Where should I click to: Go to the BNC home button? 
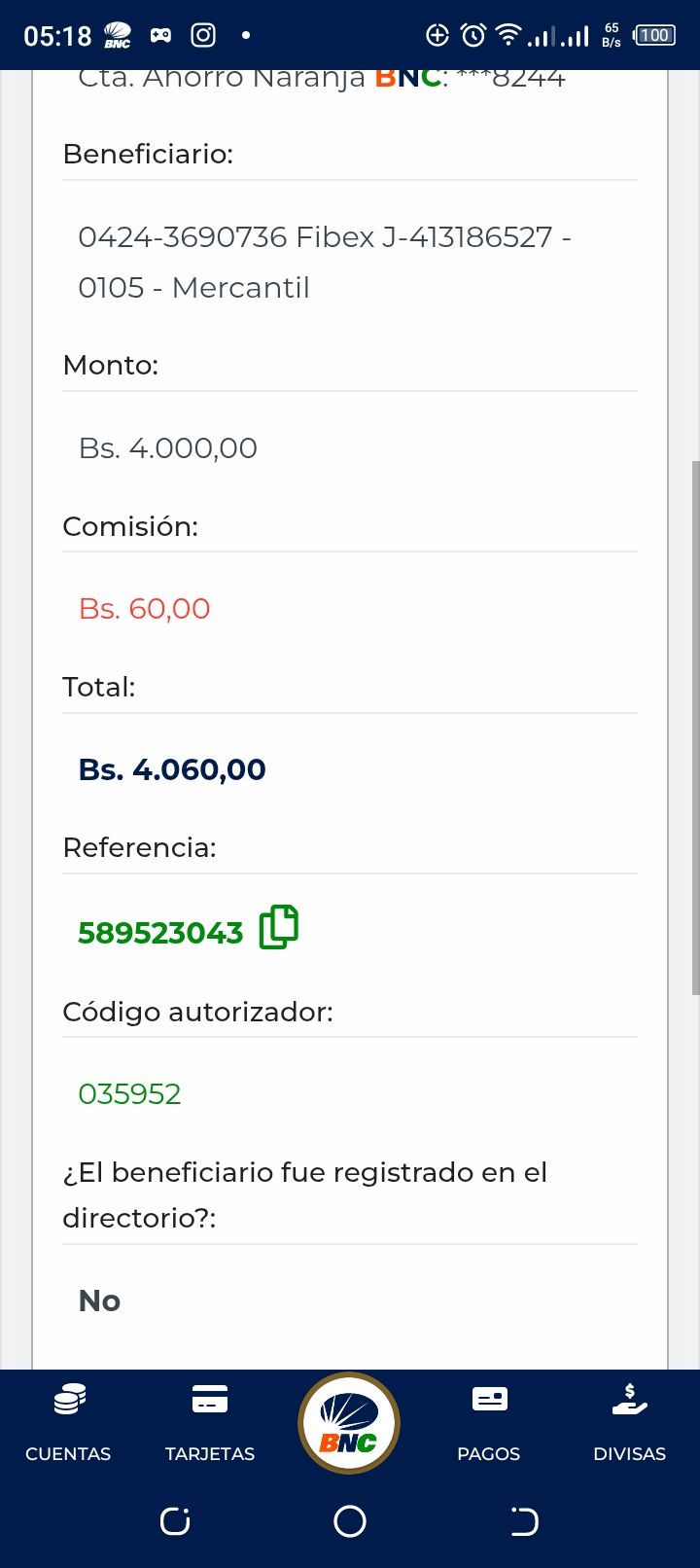(349, 1424)
